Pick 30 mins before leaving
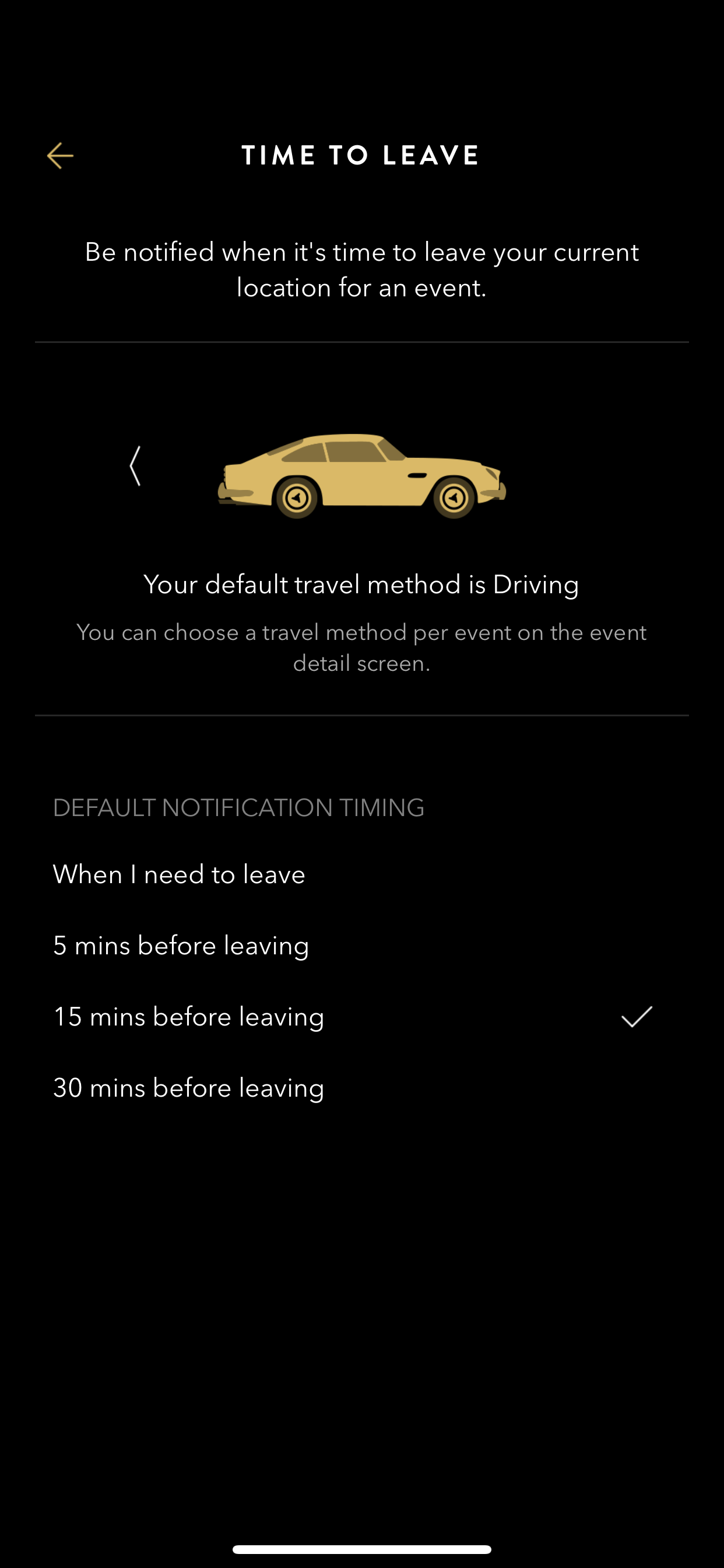 coord(361,1088)
